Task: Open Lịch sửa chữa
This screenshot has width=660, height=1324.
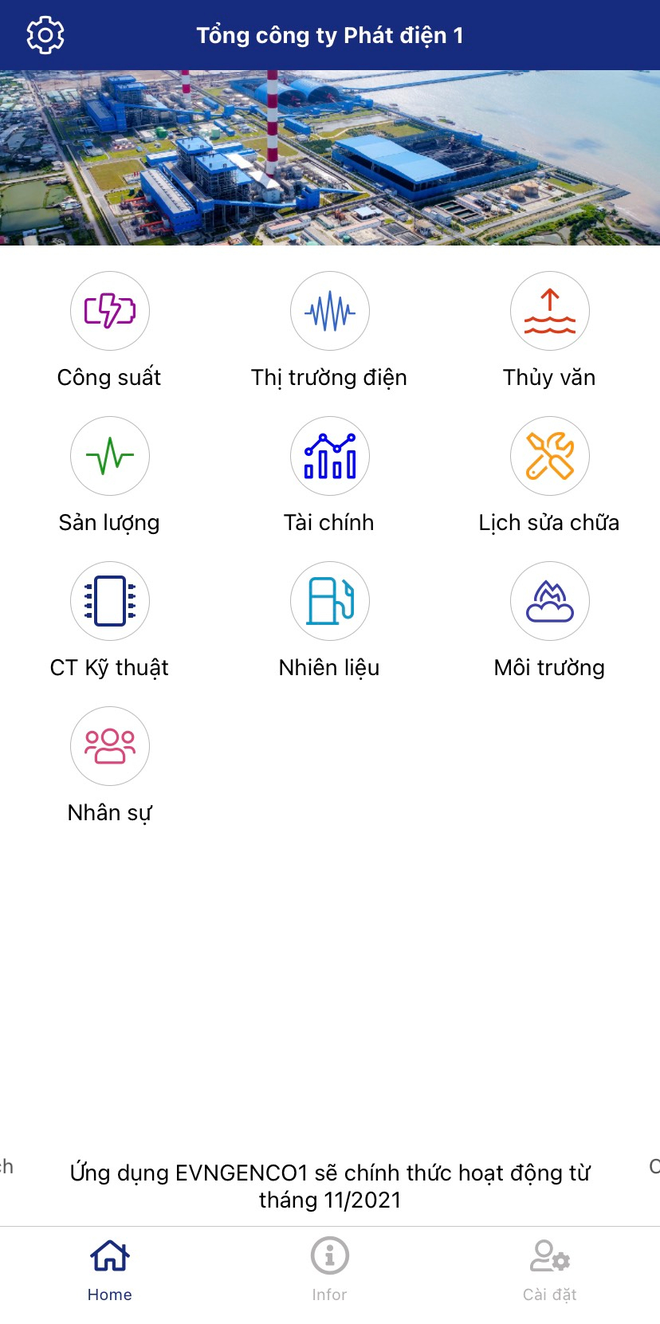Action: [x=549, y=457]
